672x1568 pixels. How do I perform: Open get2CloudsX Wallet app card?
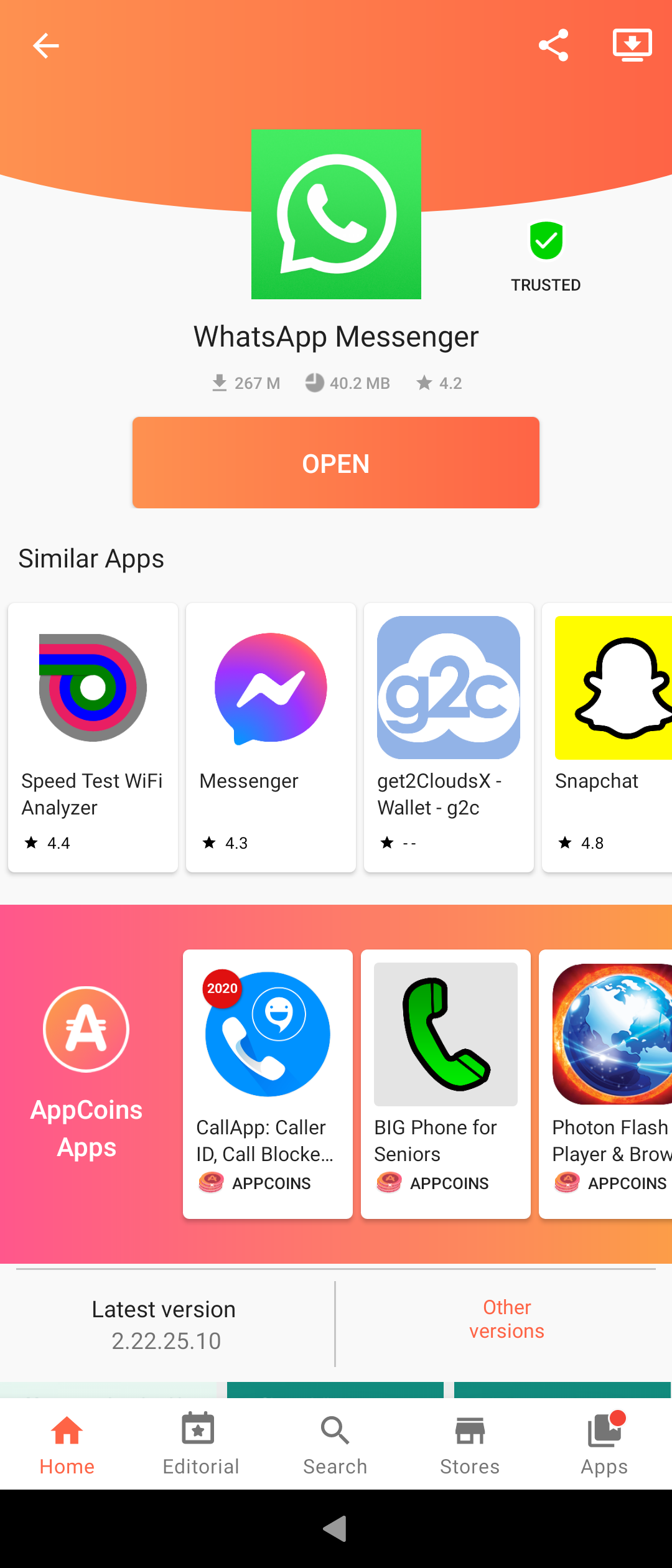[449, 737]
